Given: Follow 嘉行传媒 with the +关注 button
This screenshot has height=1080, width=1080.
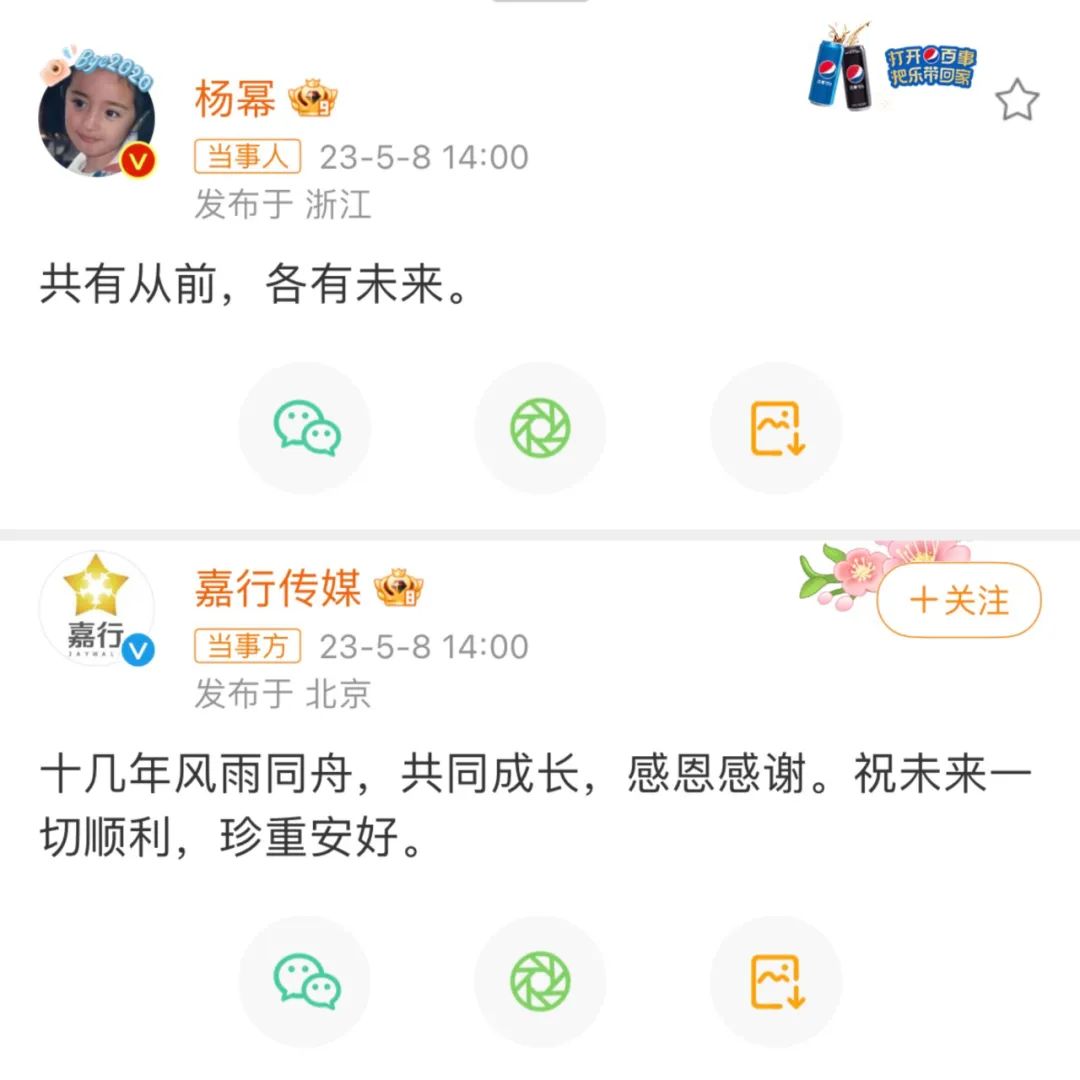Looking at the screenshot, I should pos(959,601).
